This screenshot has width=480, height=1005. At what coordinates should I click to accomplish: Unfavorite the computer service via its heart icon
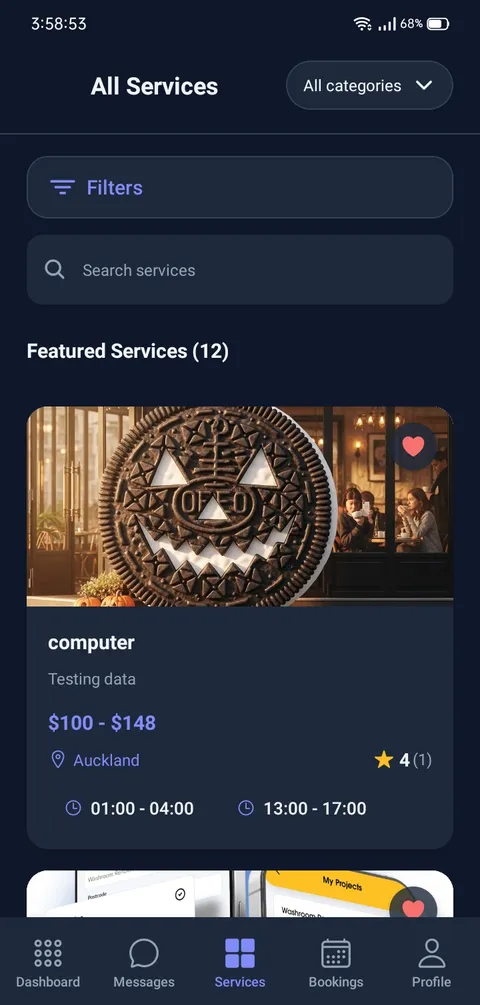[x=413, y=446]
